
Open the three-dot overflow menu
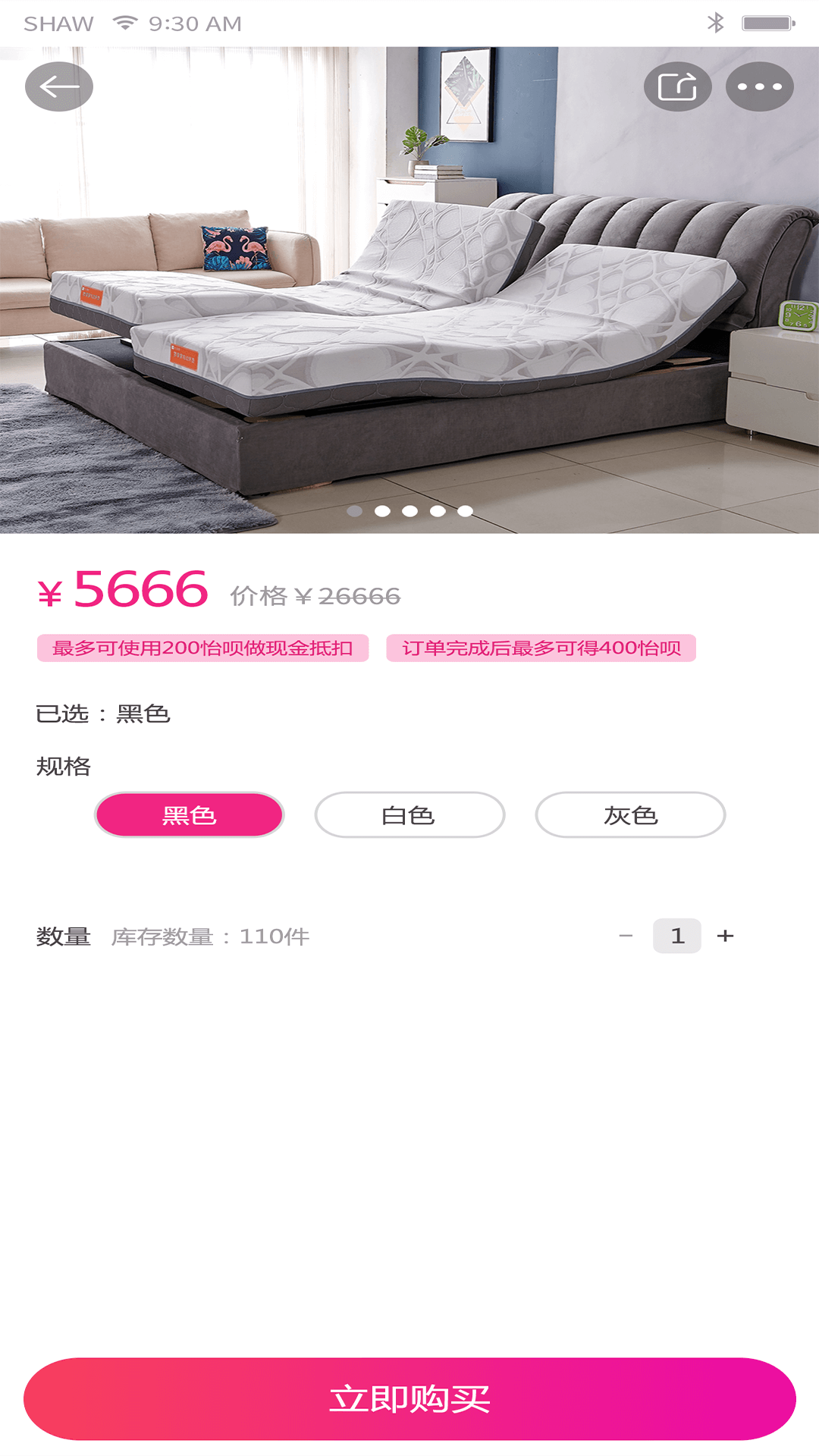(759, 87)
